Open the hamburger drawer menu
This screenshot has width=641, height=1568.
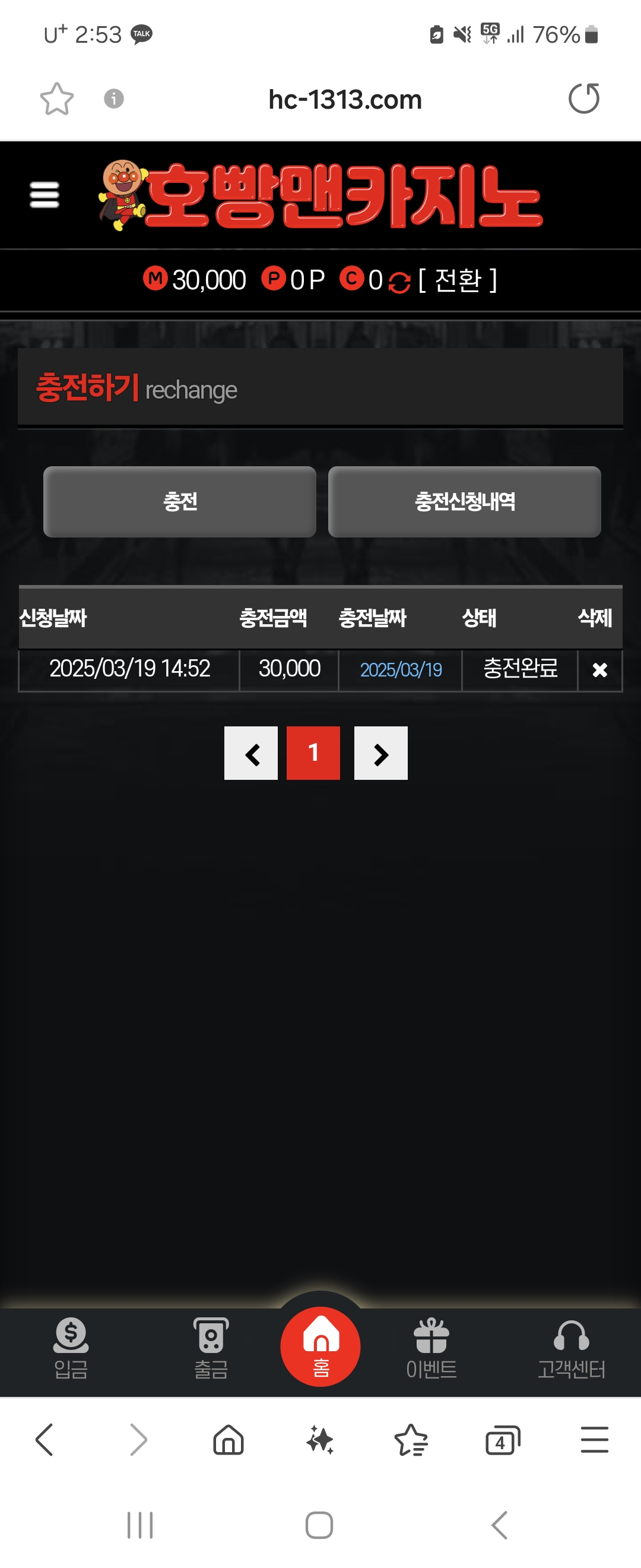[45, 195]
